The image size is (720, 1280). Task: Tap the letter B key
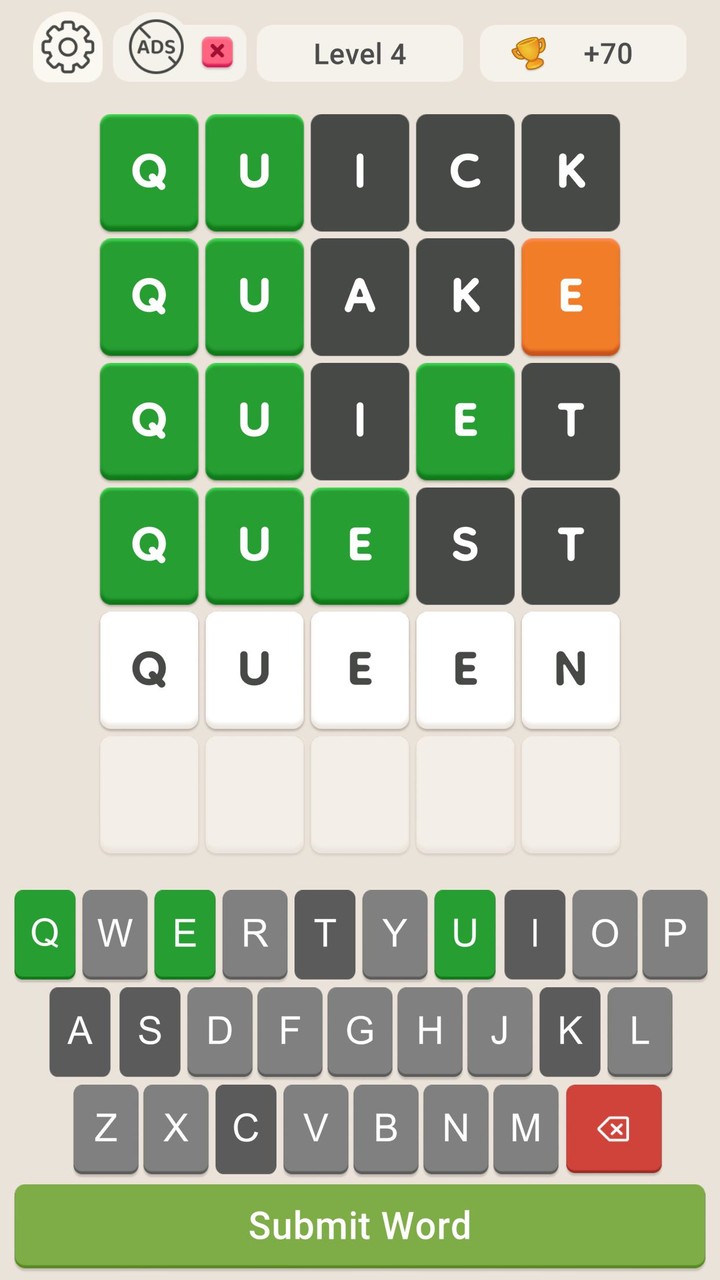pos(386,1129)
